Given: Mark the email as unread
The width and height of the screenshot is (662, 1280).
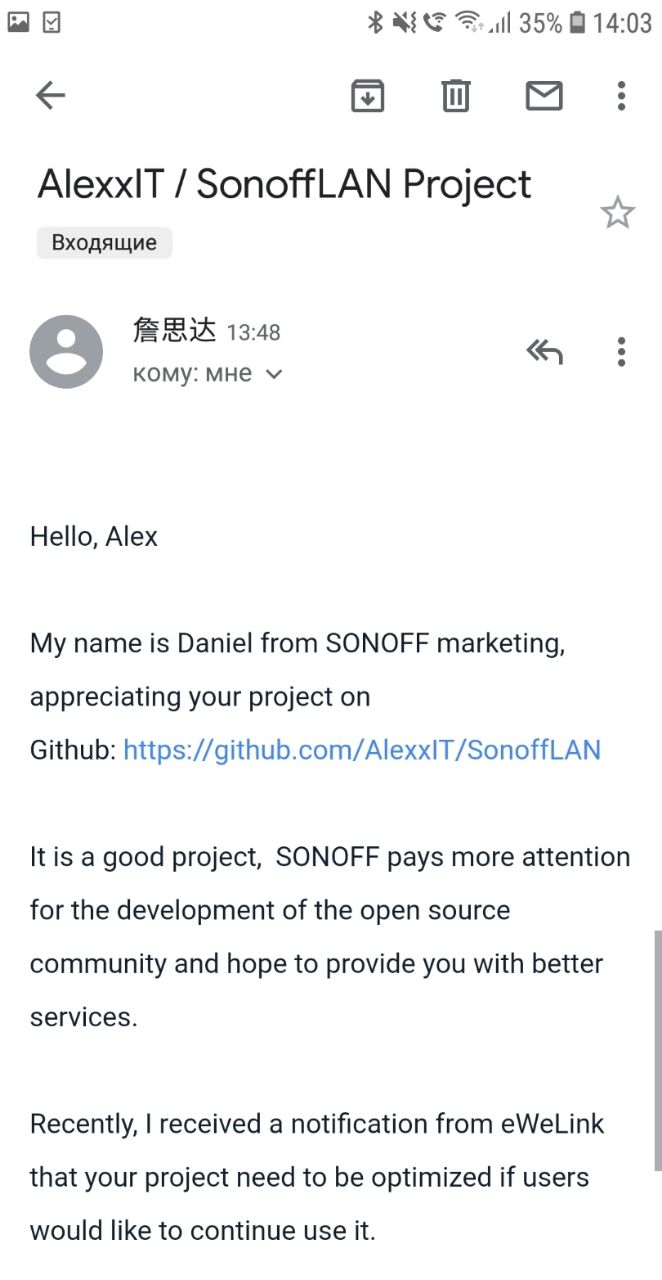Looking at the screenshot, I should coord(544,96).
